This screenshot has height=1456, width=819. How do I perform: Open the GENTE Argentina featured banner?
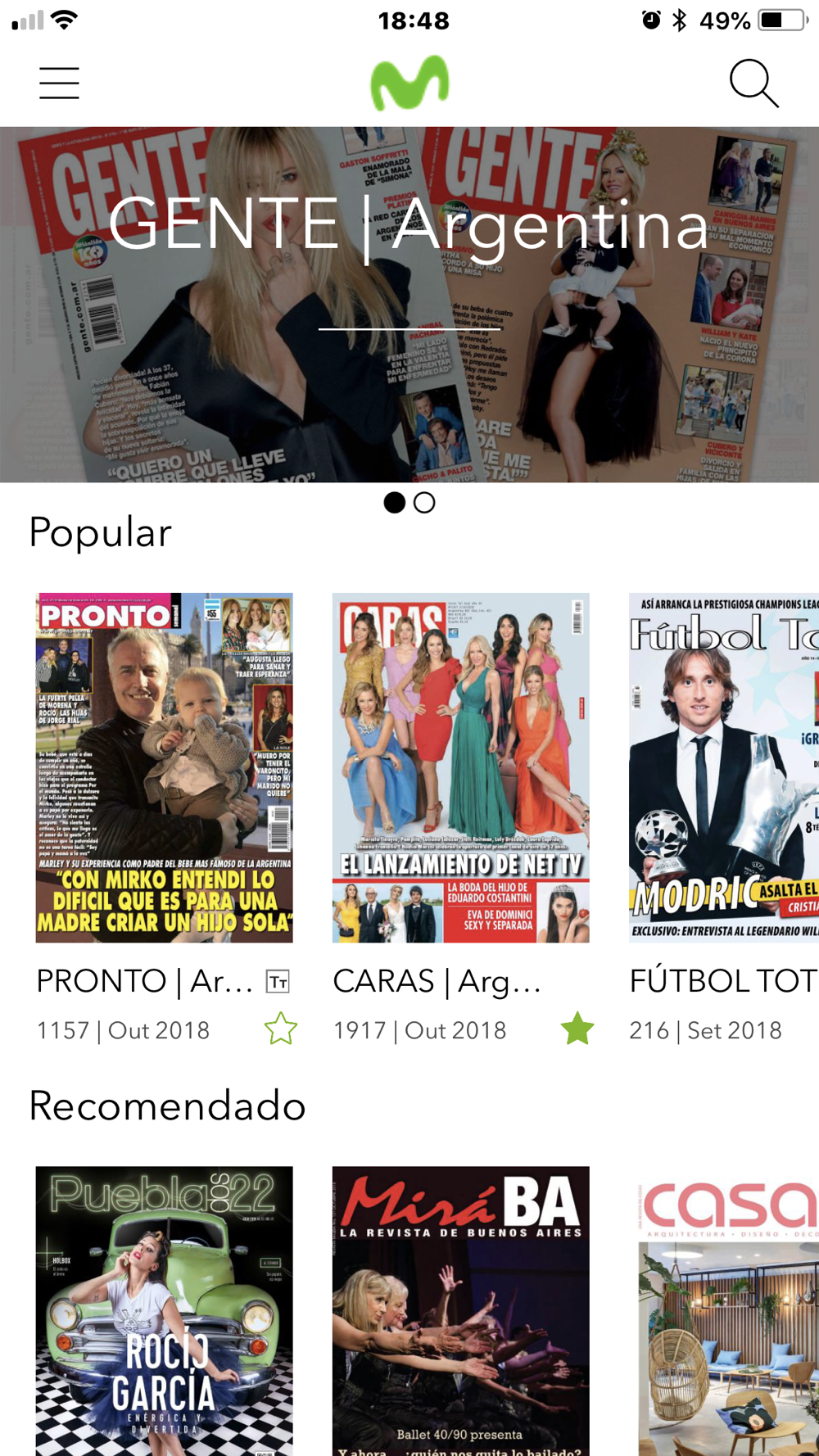(x=409, y=305)
